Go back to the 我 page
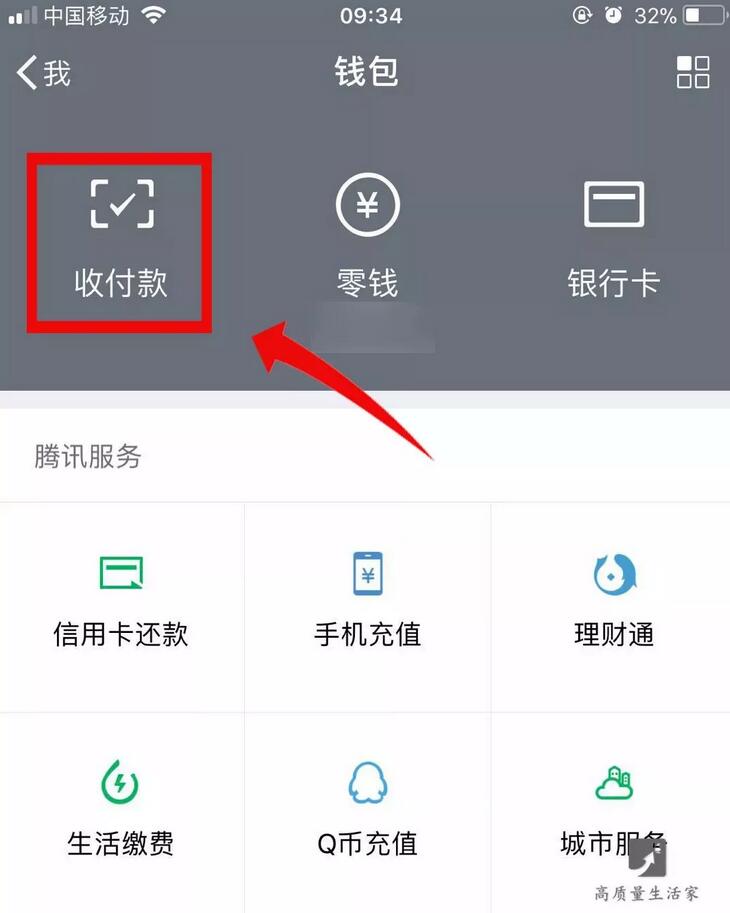The image size is (730, 913). (44, 73)
